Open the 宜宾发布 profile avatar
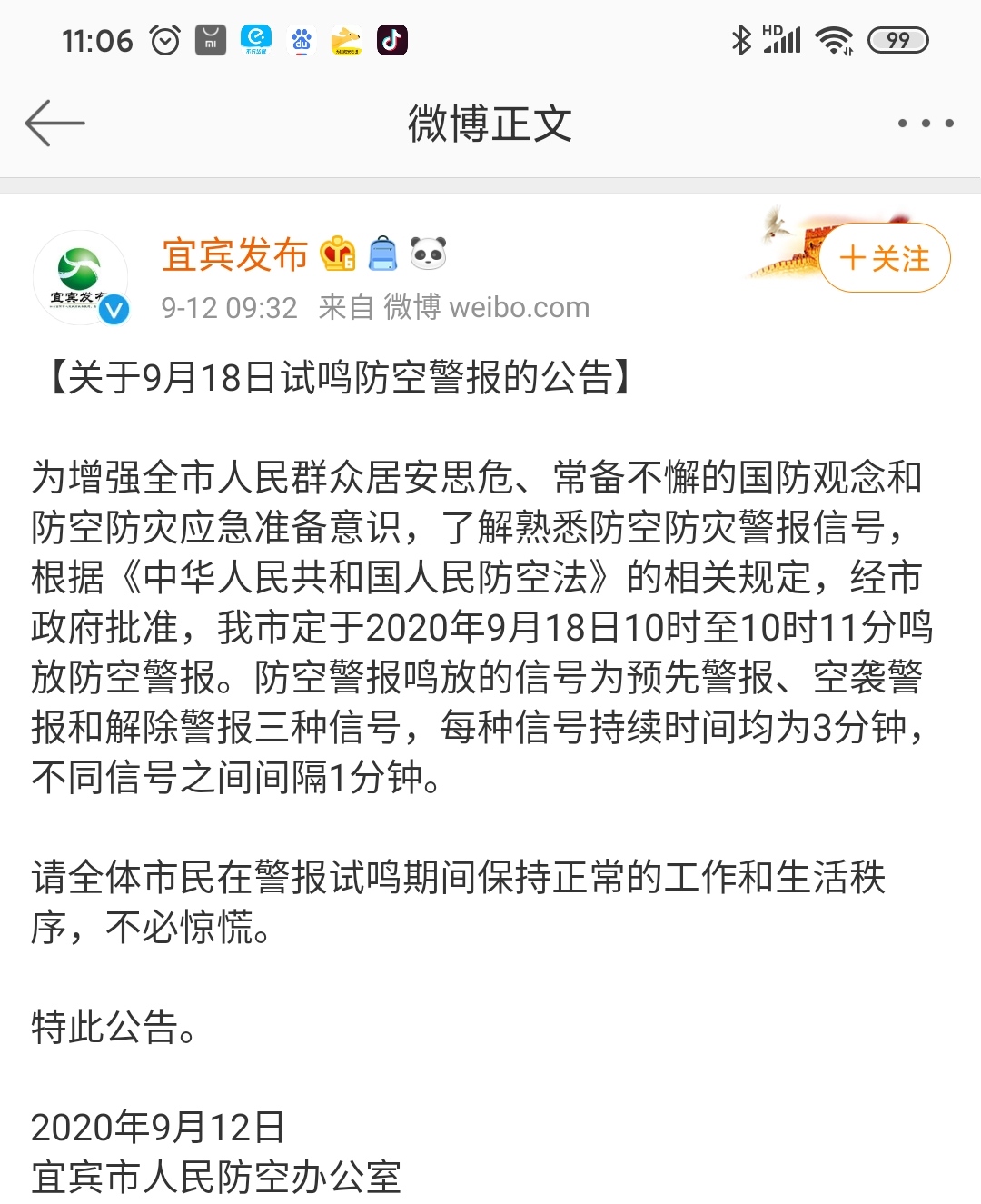The image size is (981, 1204). (x=81, y=277)
